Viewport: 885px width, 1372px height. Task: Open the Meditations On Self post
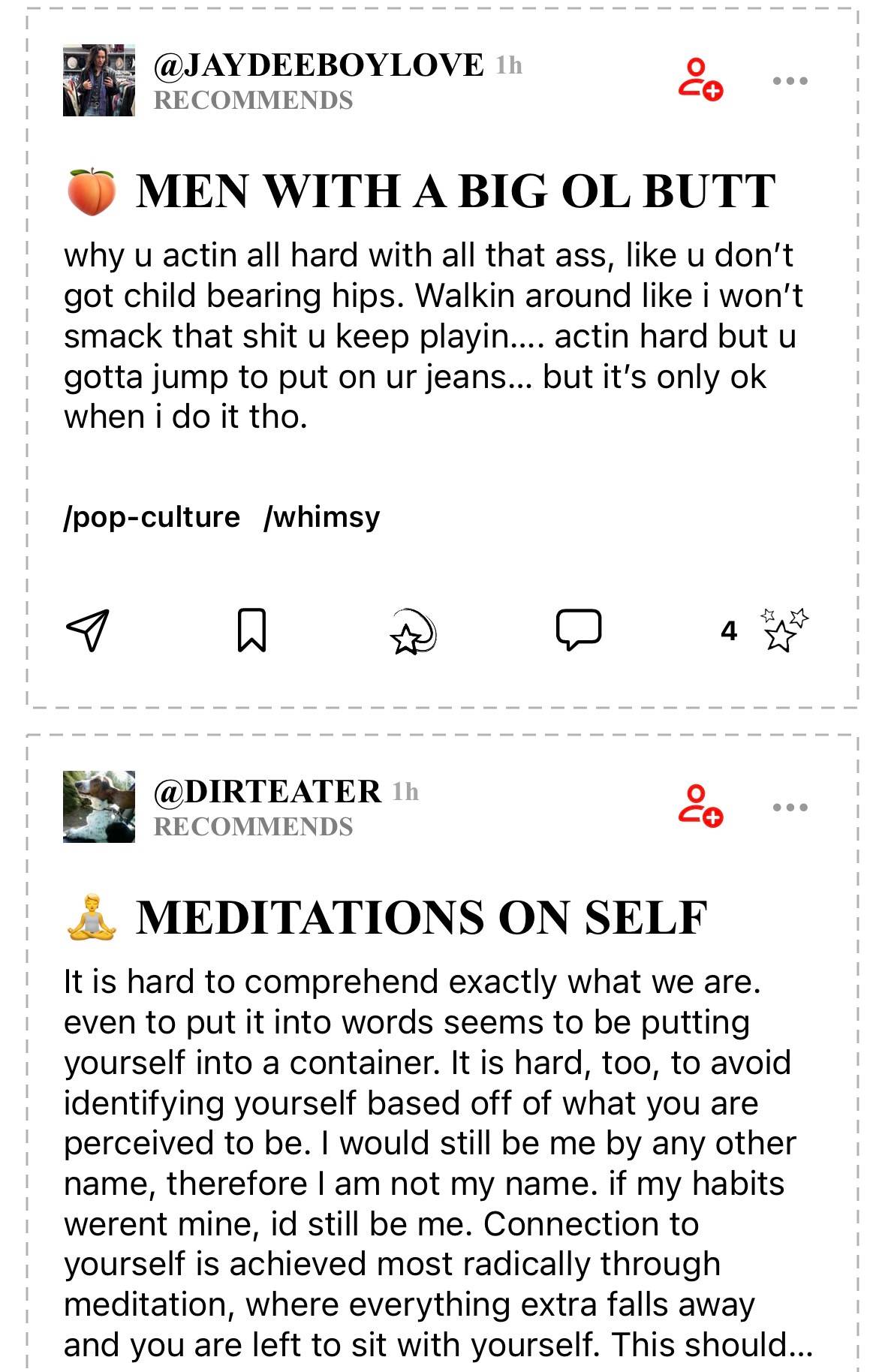[421, 917]
